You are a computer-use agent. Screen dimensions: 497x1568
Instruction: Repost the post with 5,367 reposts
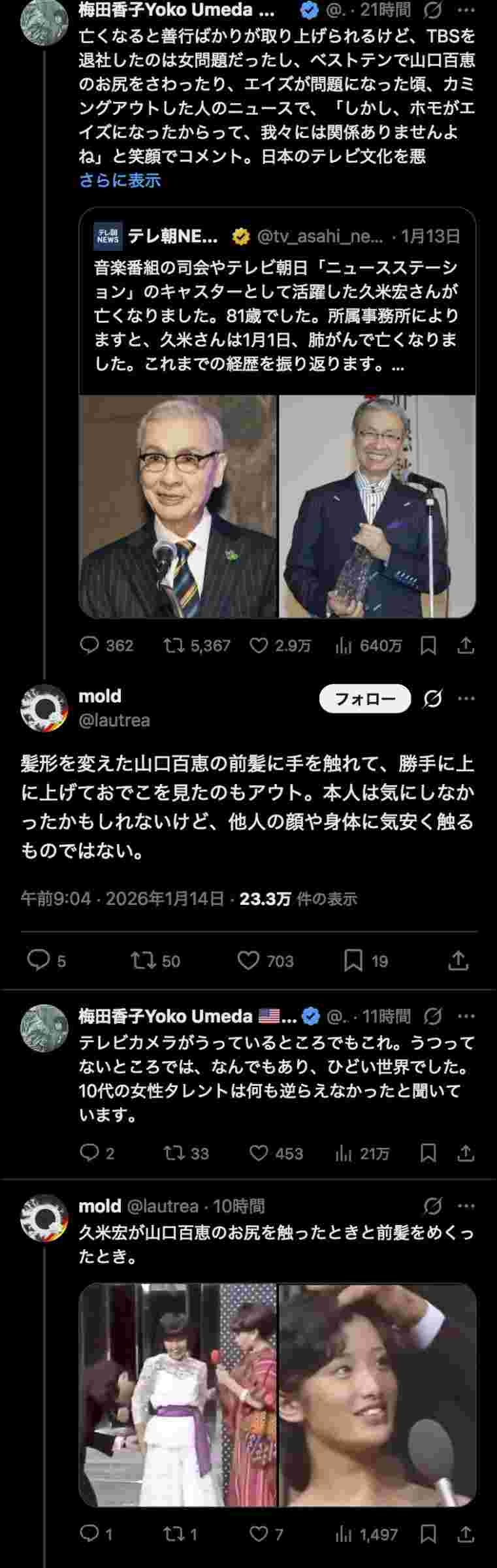(173, 645)
